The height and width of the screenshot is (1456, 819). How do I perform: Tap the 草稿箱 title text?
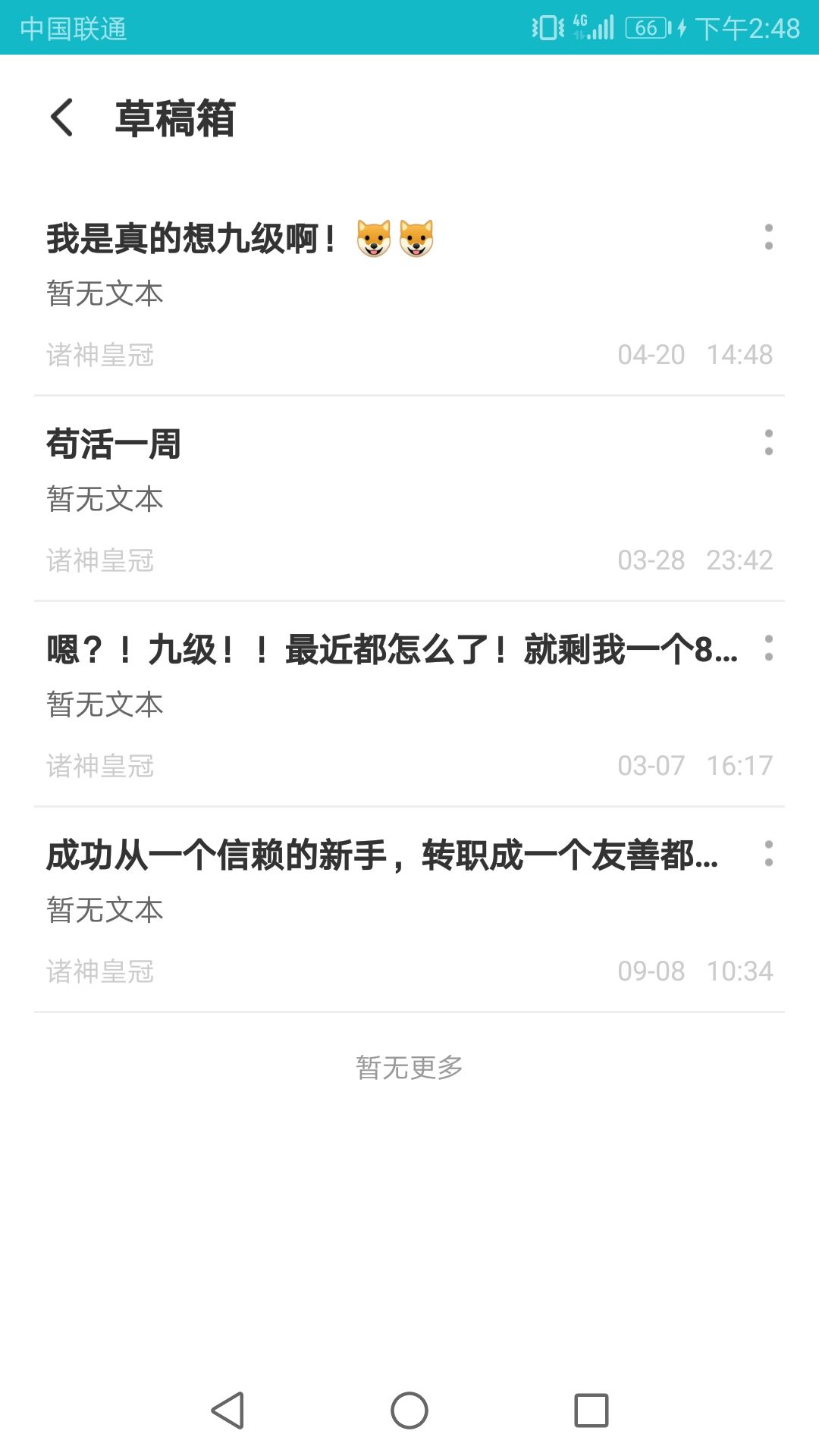173,119
